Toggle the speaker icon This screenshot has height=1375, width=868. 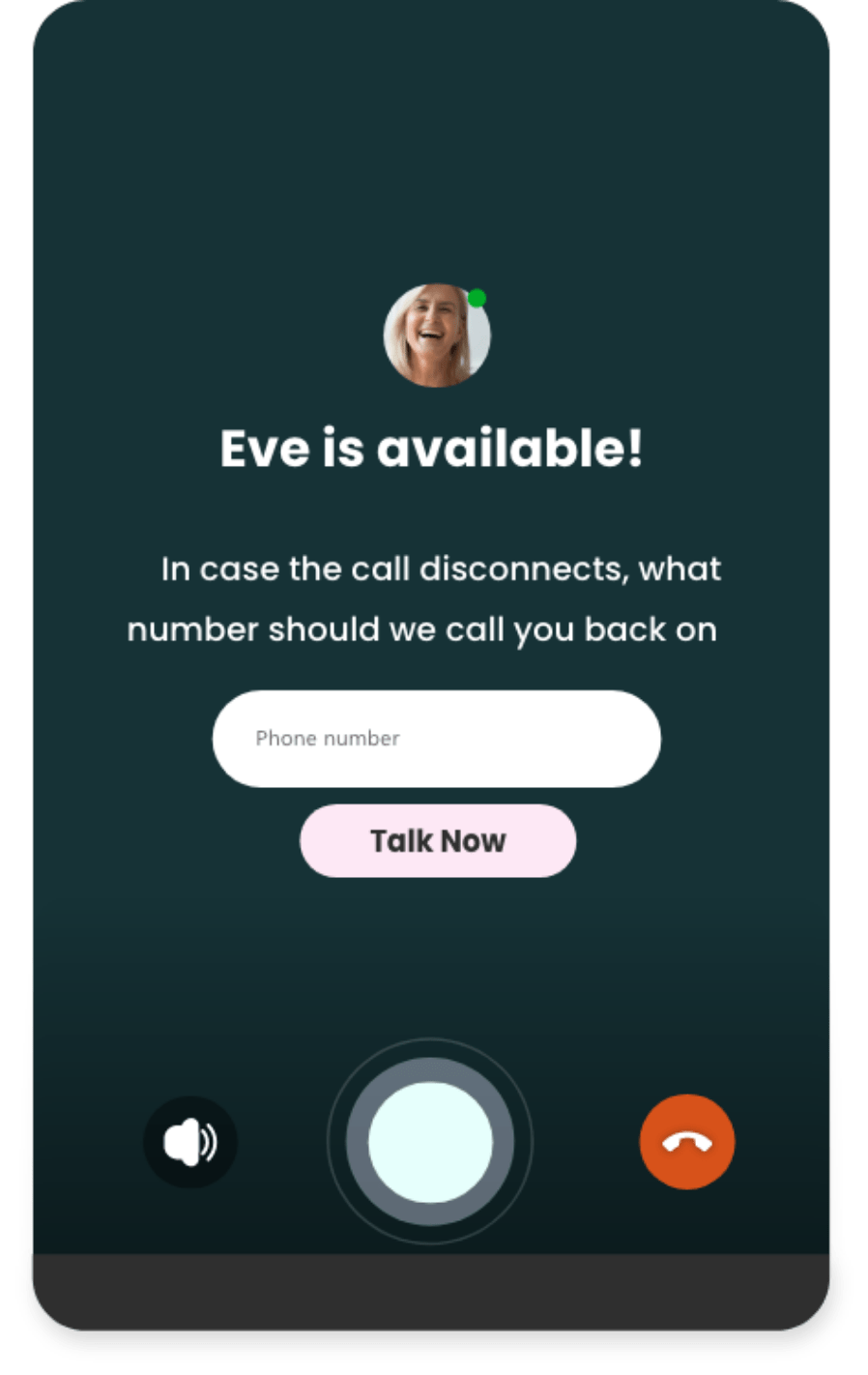point(190,1143)
